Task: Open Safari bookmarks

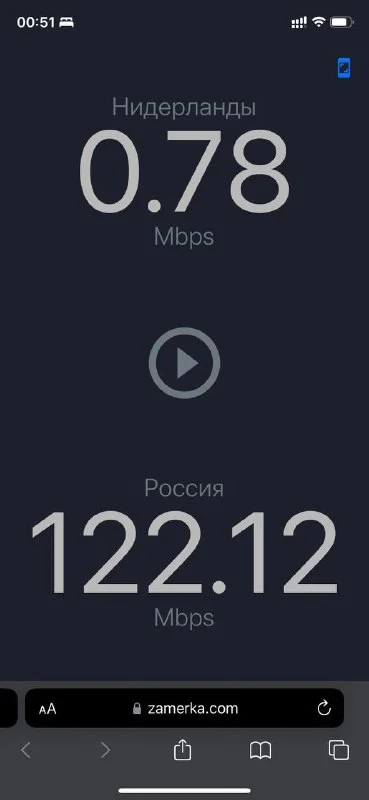Action: tap(260, 751)
